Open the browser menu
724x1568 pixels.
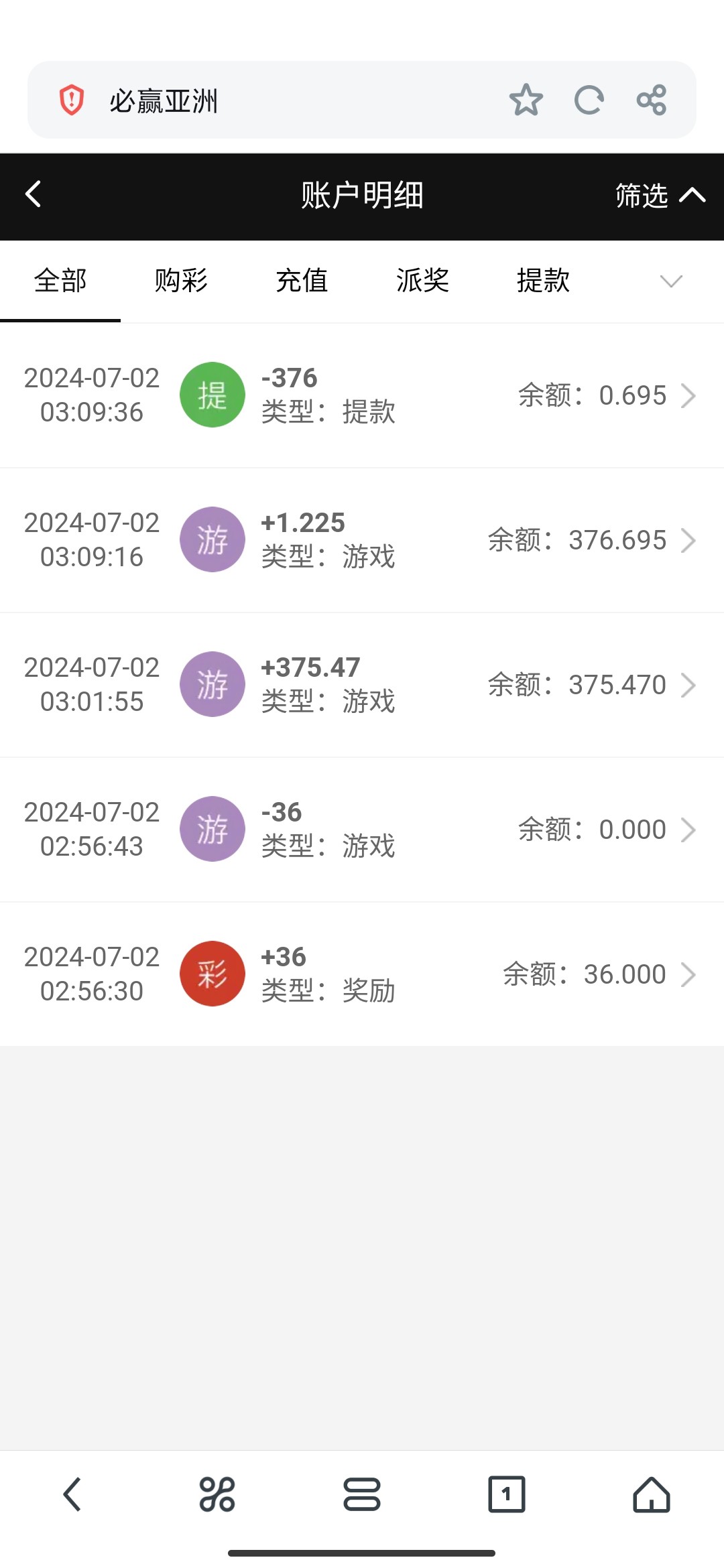(362, 1494)
